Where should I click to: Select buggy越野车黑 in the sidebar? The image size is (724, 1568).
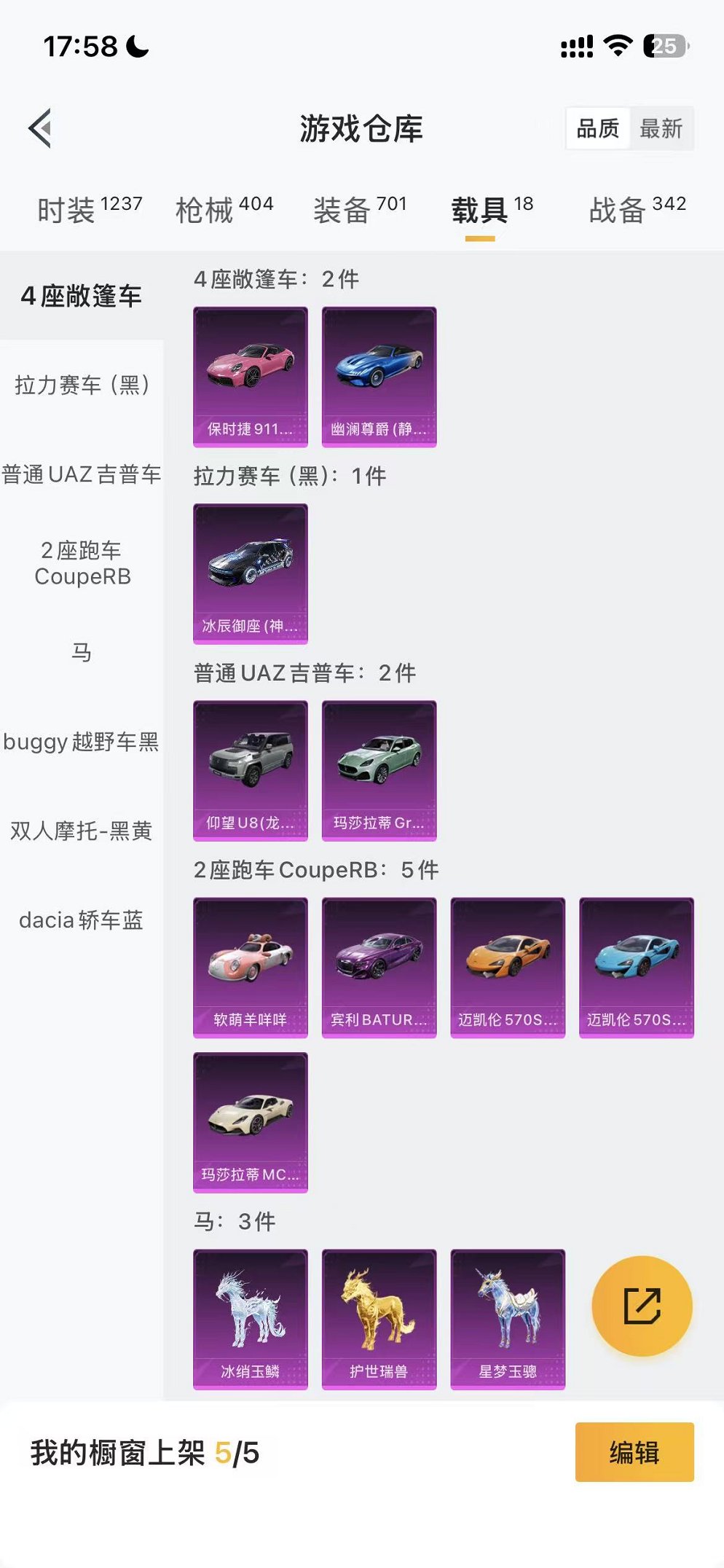pyautogui.click(x=82, y=742)
